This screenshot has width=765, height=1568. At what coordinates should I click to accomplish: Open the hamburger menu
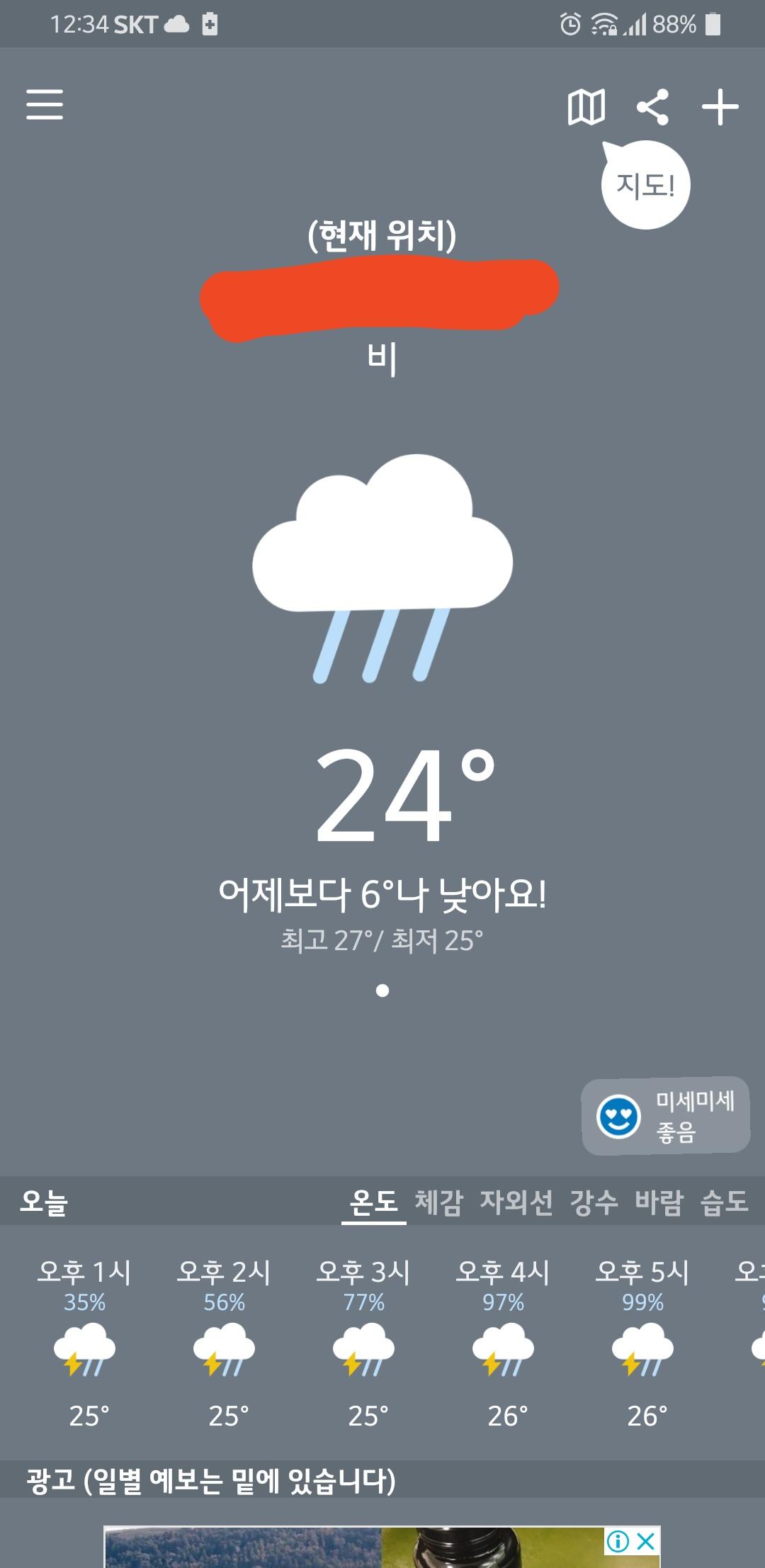tap(45, 105)
